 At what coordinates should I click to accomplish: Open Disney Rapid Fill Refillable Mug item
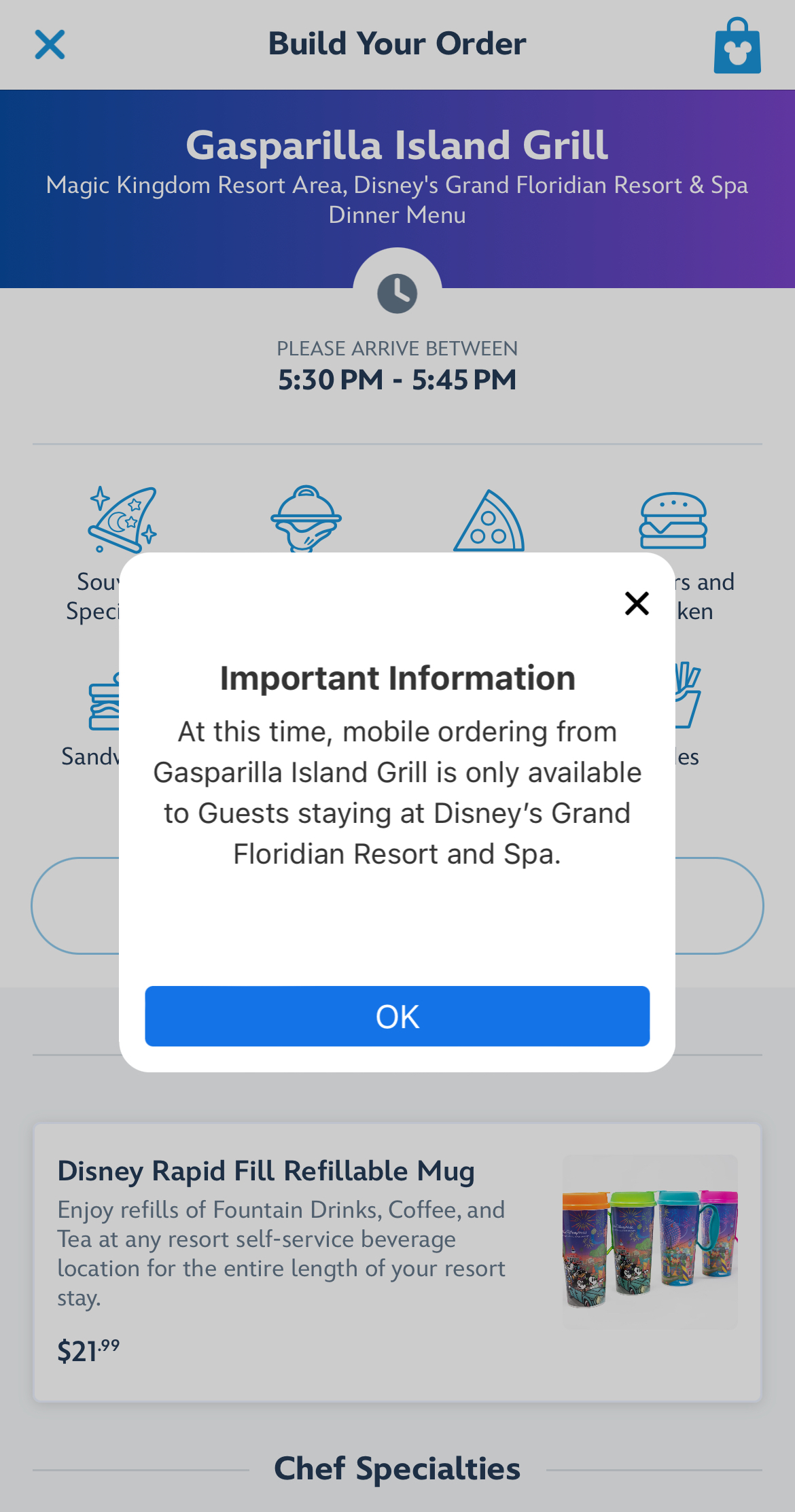397,1261
